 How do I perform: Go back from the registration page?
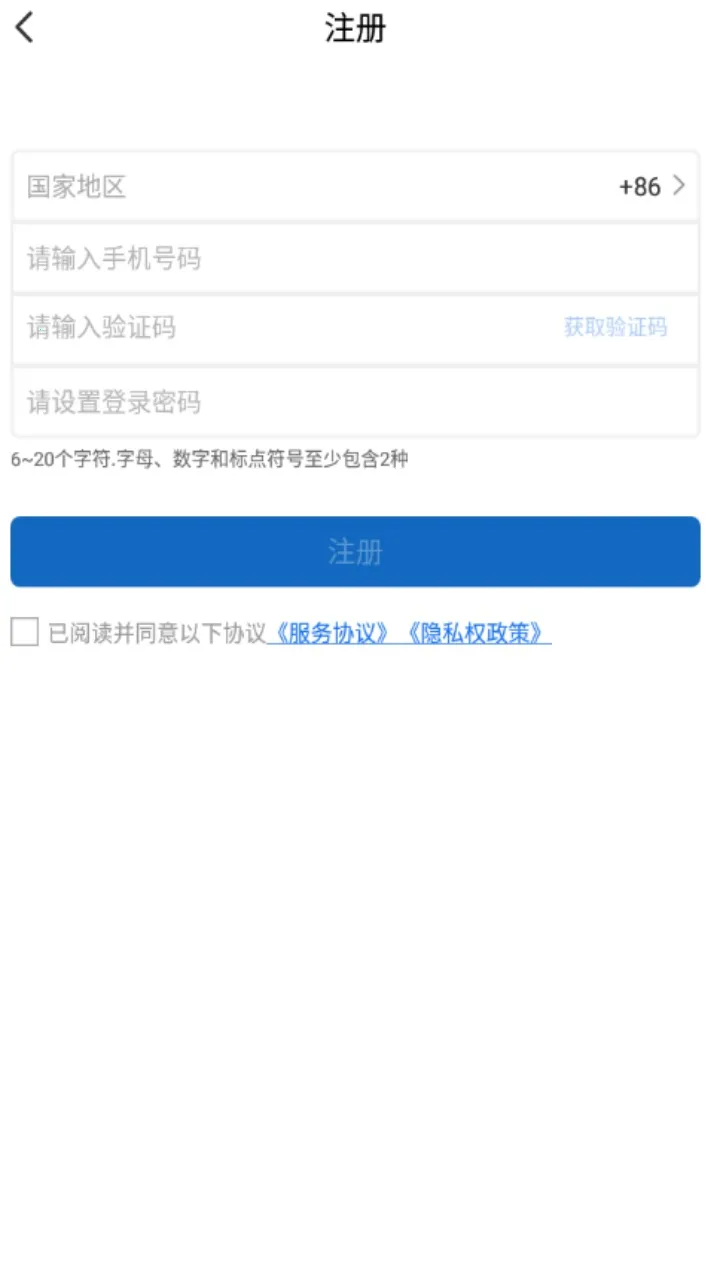point(26,28)
